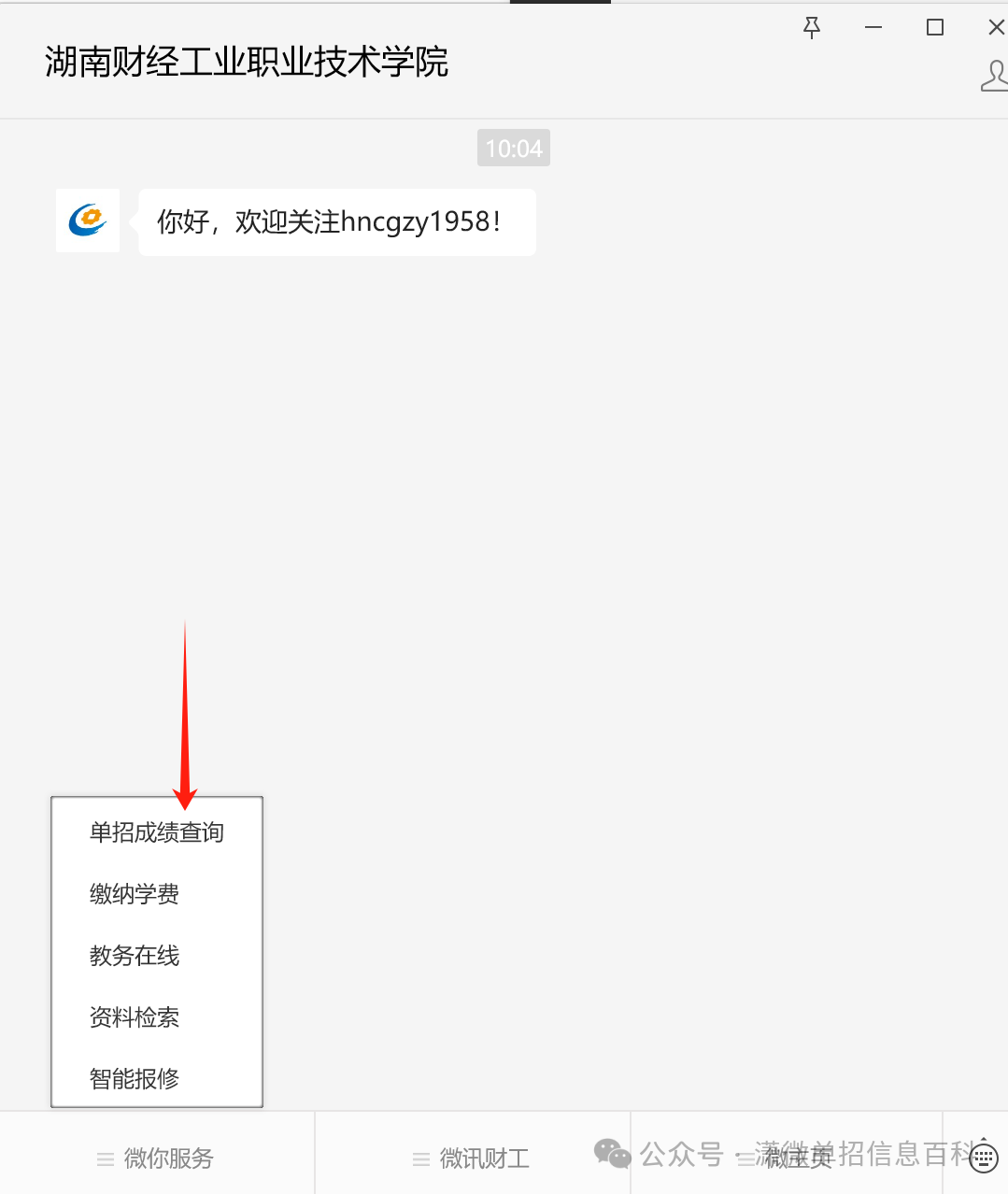The width and height of the screenshot is (1008, 1194).
Task: Collapse the open popup by clicking 微你服务
Action: pos(168,1158)
